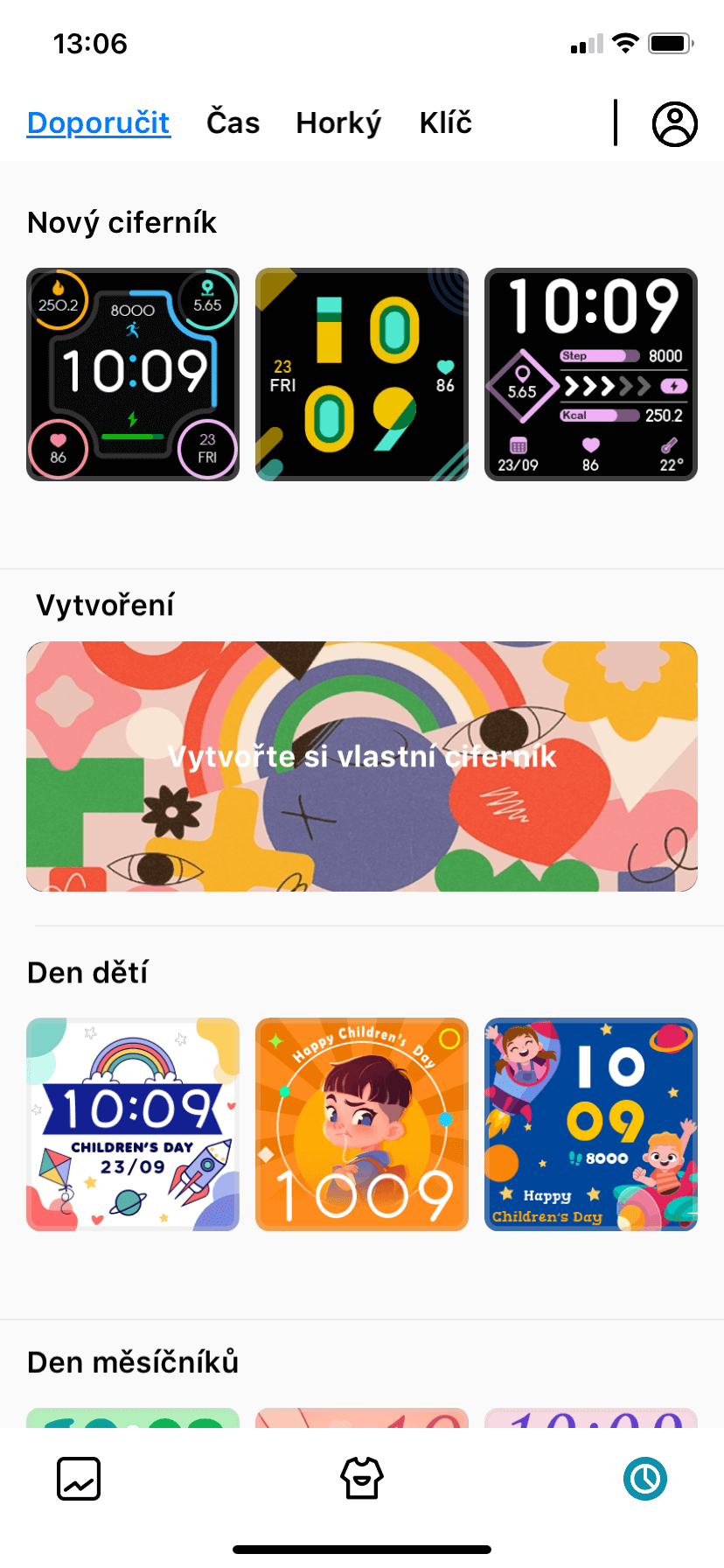Image resolution: width=724 pixels, height=1568 pixels.
Task: Open the black watch face with four corner rings
Action: tap(133, 374)
